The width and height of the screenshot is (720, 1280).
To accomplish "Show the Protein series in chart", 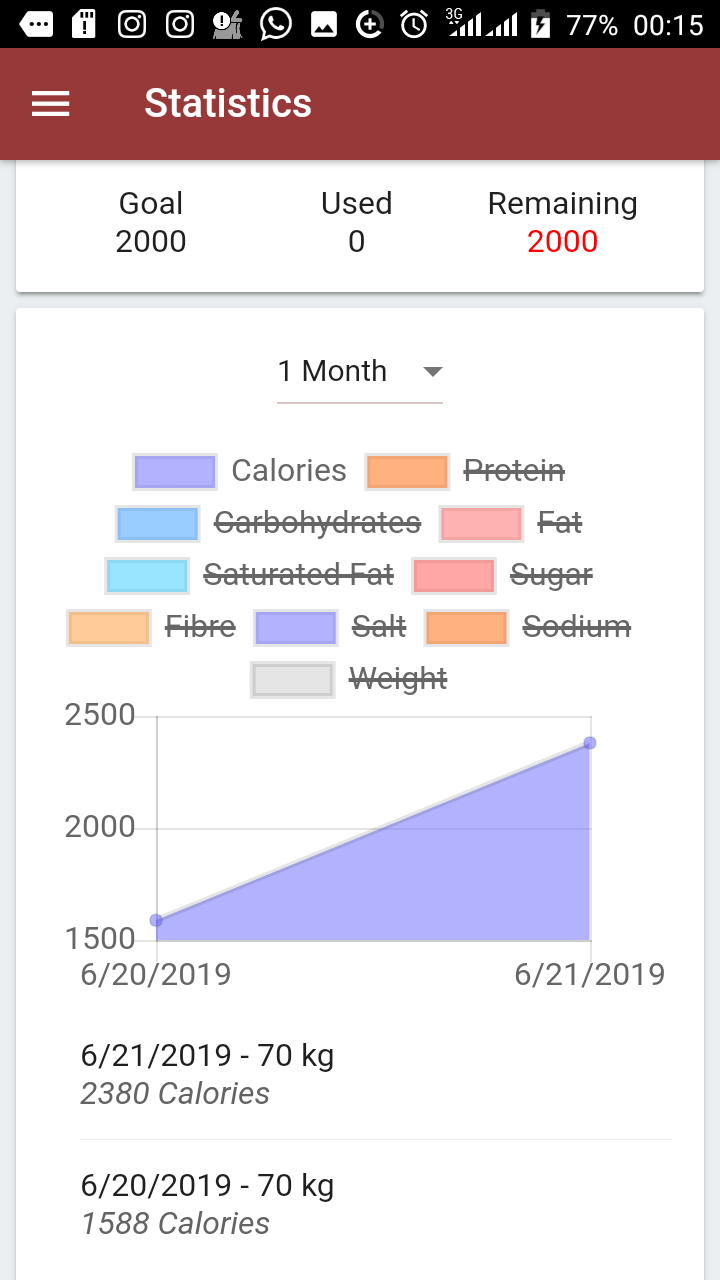I will pyautogui.click(x=466, y=471).
